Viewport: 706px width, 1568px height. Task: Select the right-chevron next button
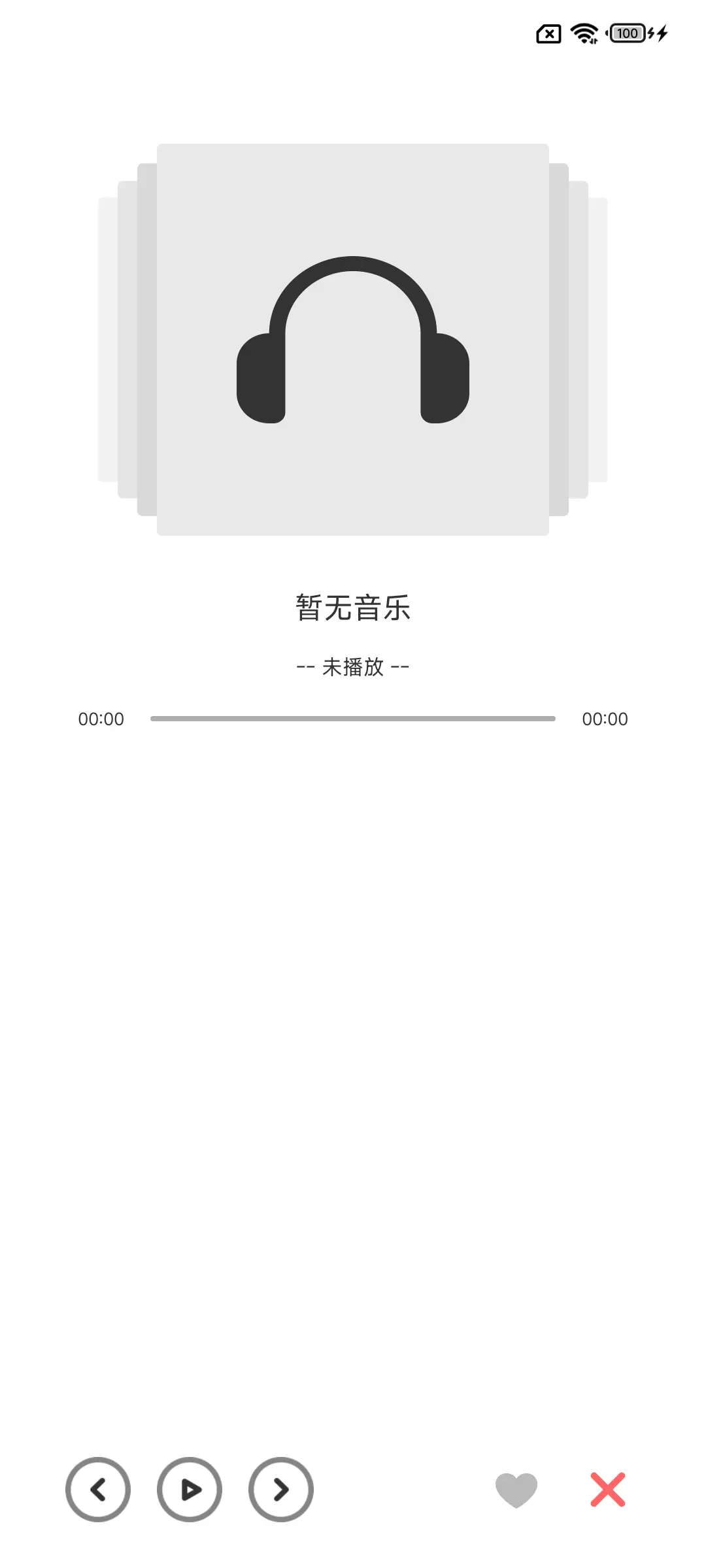pos(280,1490)
